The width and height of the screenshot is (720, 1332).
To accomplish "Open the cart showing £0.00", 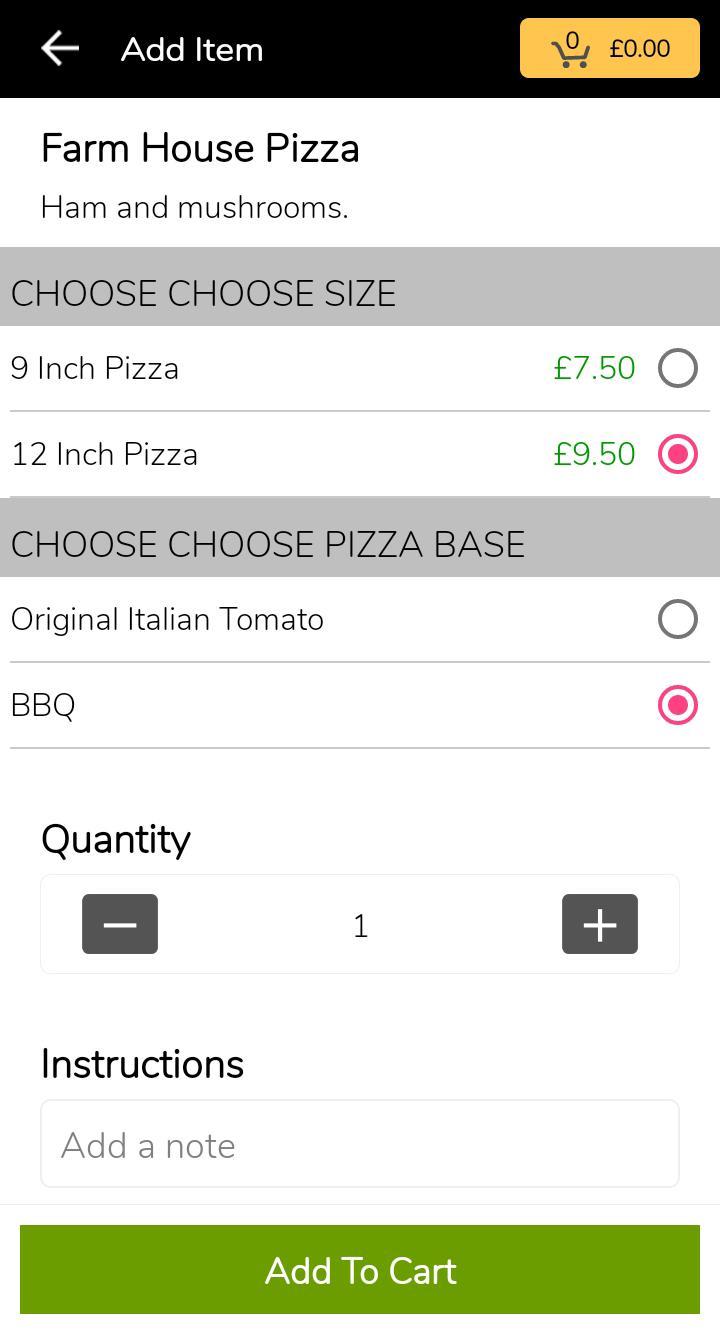I will coord(609,48).
